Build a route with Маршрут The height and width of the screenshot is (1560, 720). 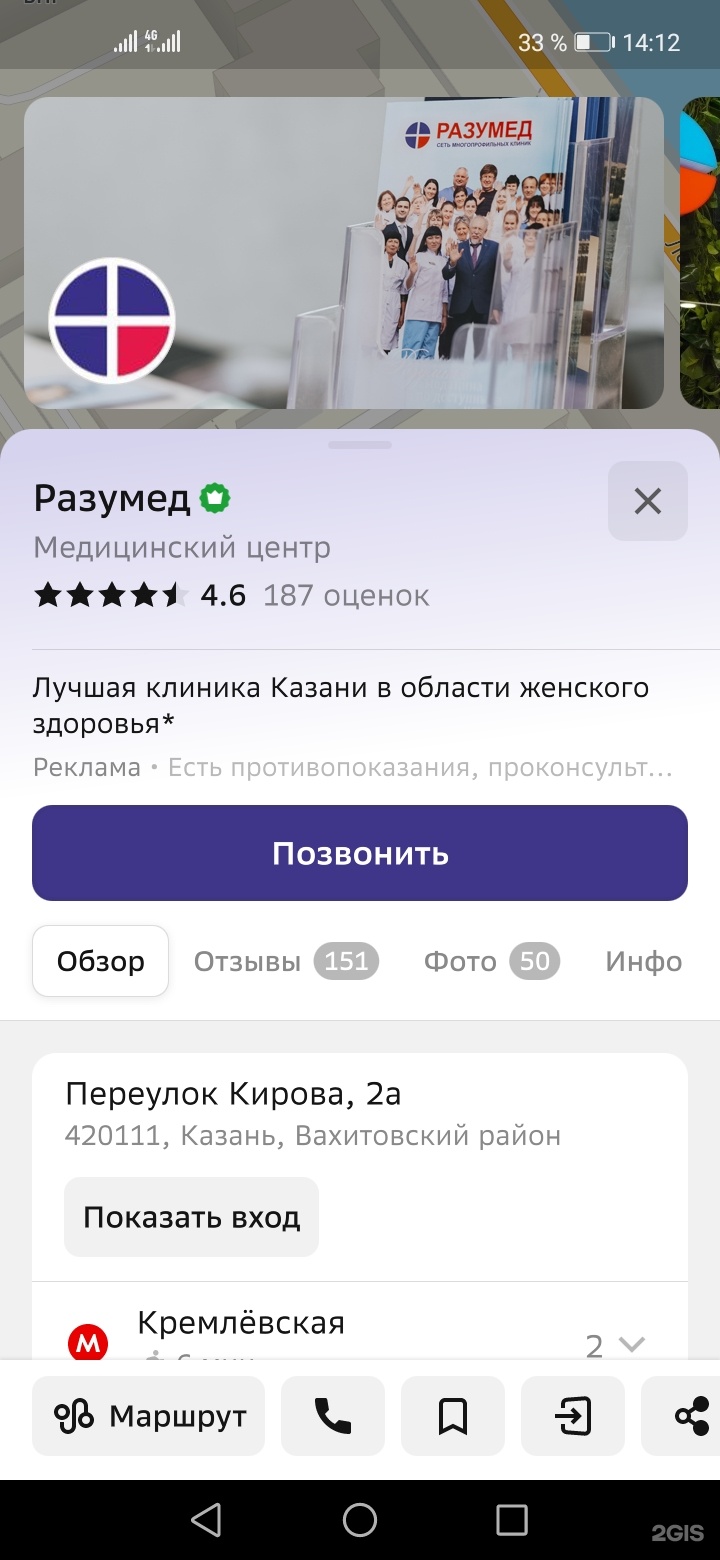pyautogui.click(x=149, y=1416)
